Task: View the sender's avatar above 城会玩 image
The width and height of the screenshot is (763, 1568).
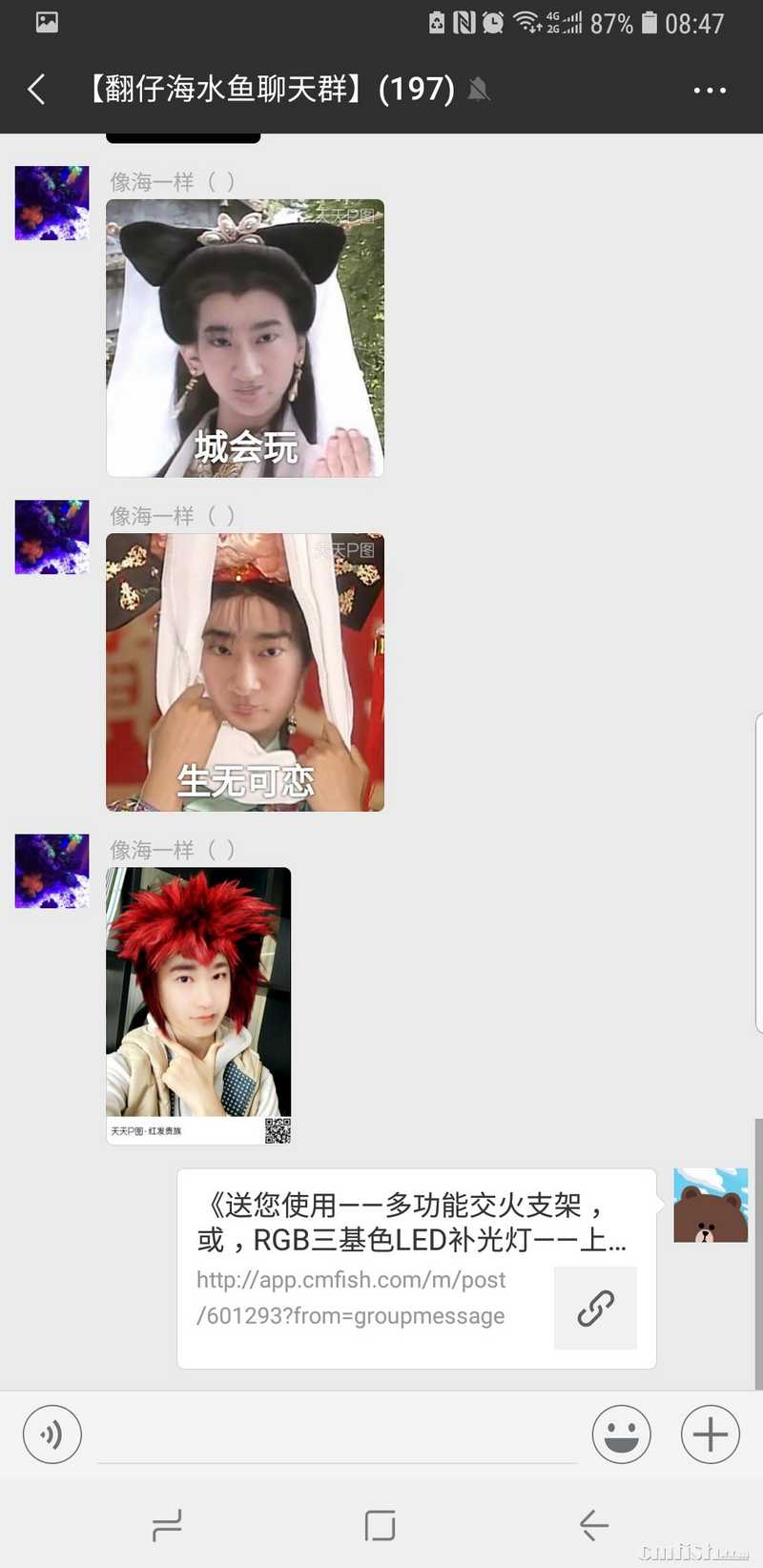Action: 52,203
